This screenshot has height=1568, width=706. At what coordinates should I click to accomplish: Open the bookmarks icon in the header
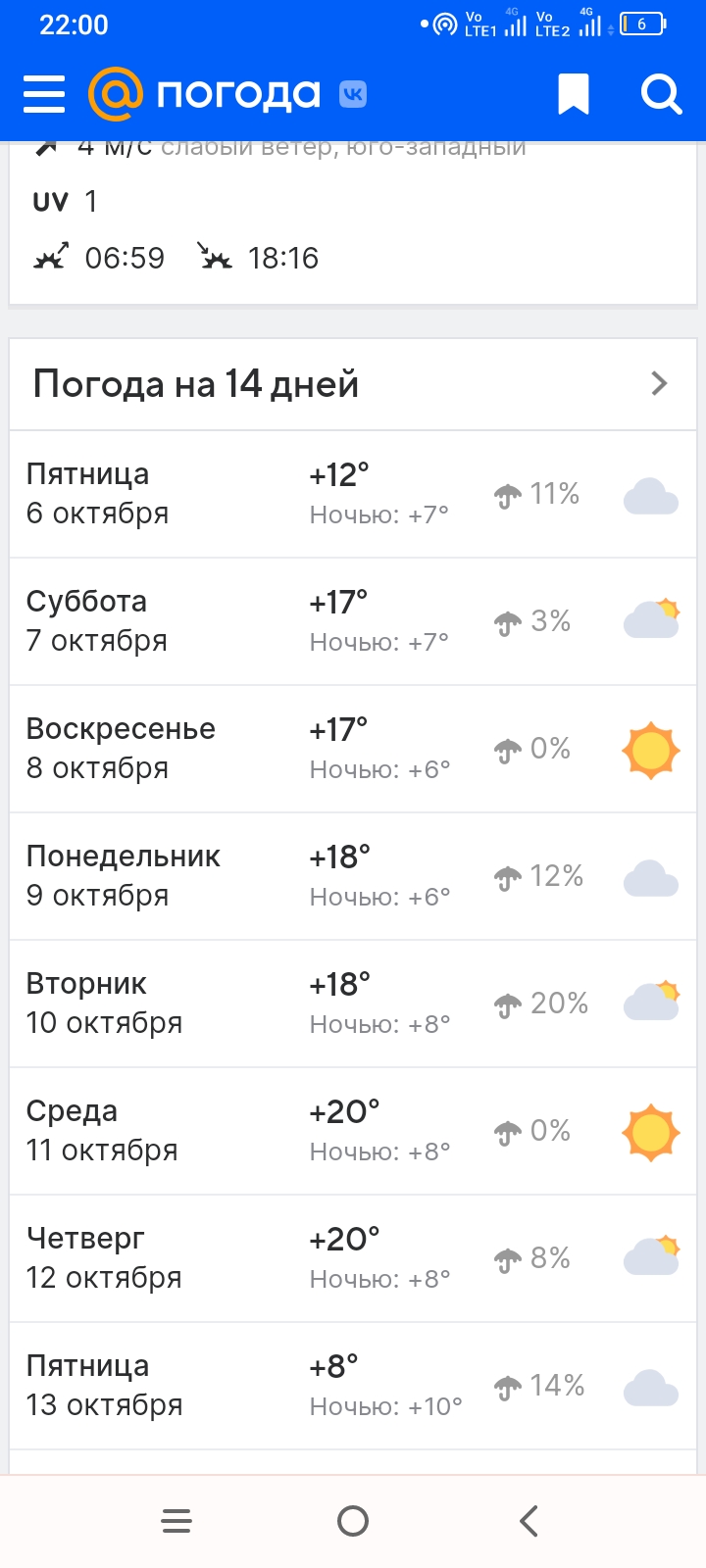[x=574, y=94]
